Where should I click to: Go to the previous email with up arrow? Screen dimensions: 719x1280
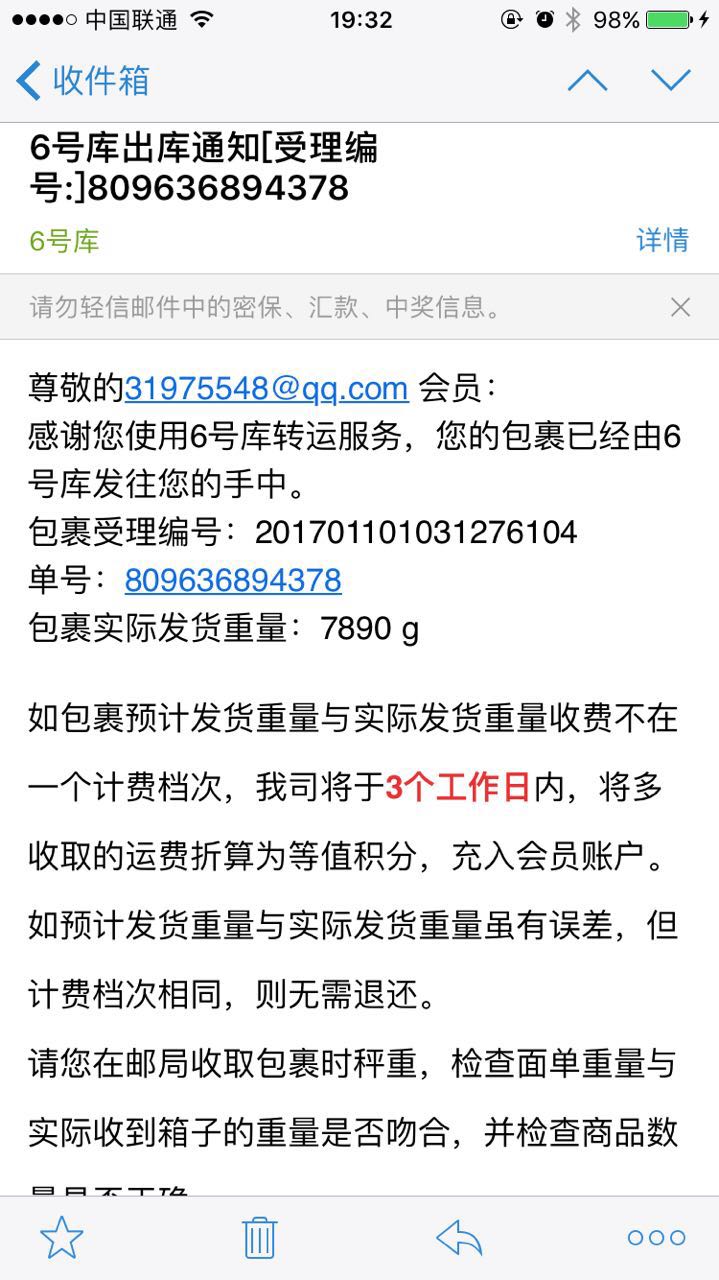point(587,80)
